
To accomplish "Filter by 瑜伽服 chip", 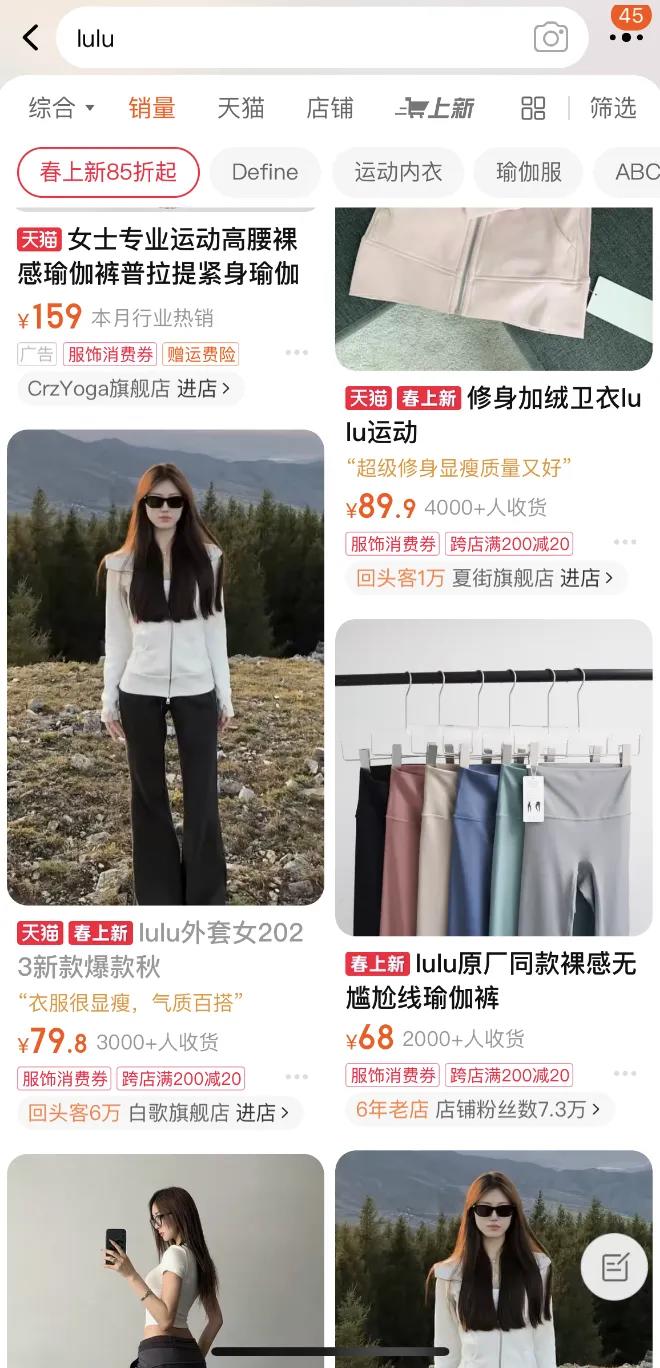I will (529, 172).
